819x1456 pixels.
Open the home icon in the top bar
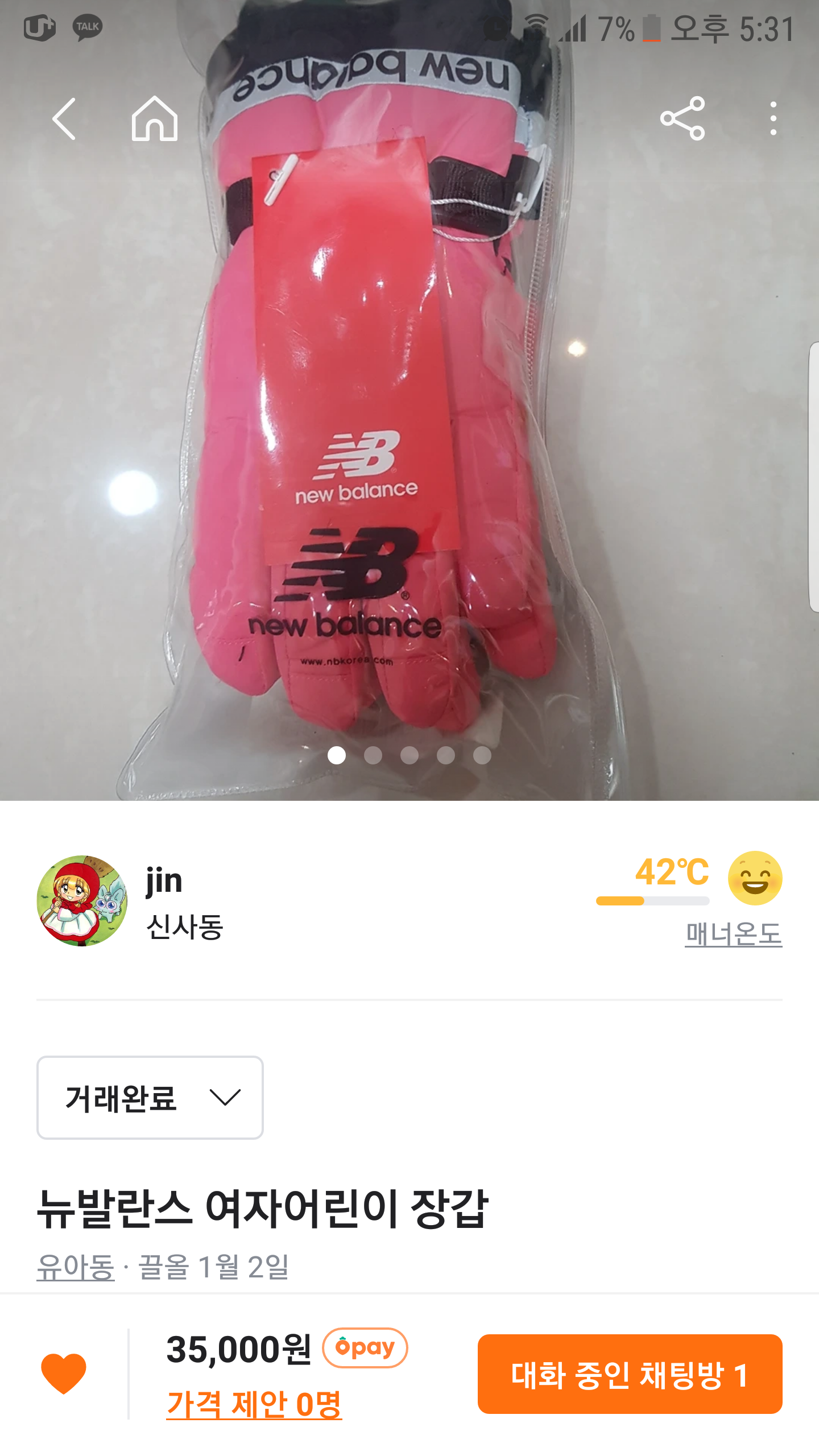pyautogui.click(x=155, y=119)
